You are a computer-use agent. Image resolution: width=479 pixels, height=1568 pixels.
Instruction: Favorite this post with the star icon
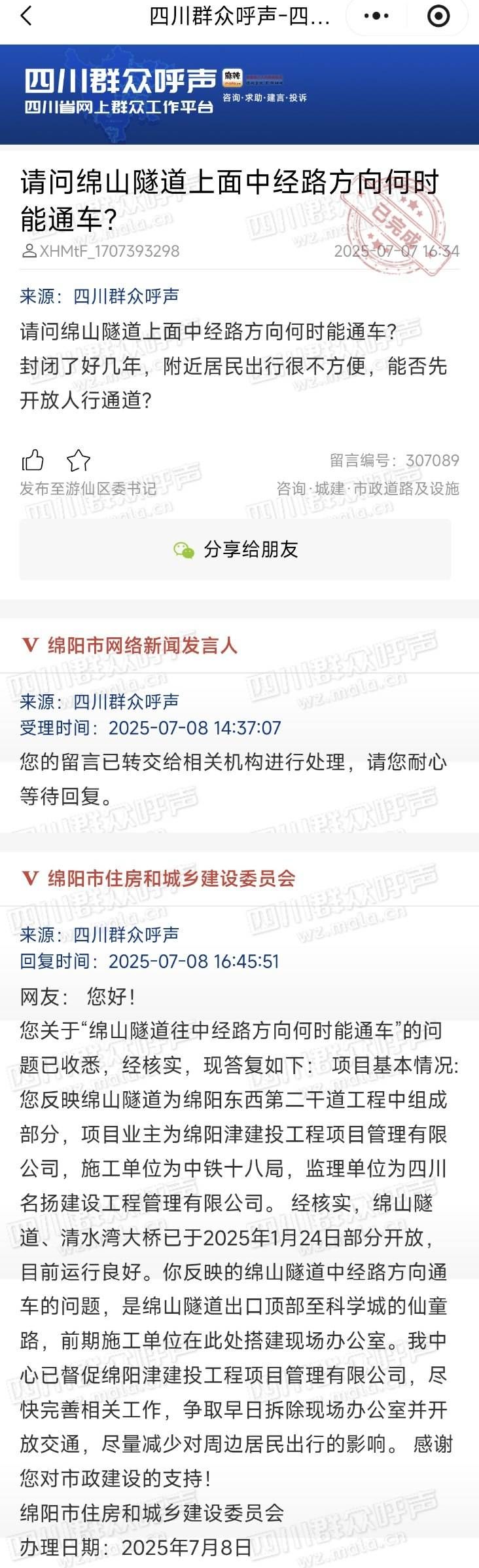coord(79,460)
